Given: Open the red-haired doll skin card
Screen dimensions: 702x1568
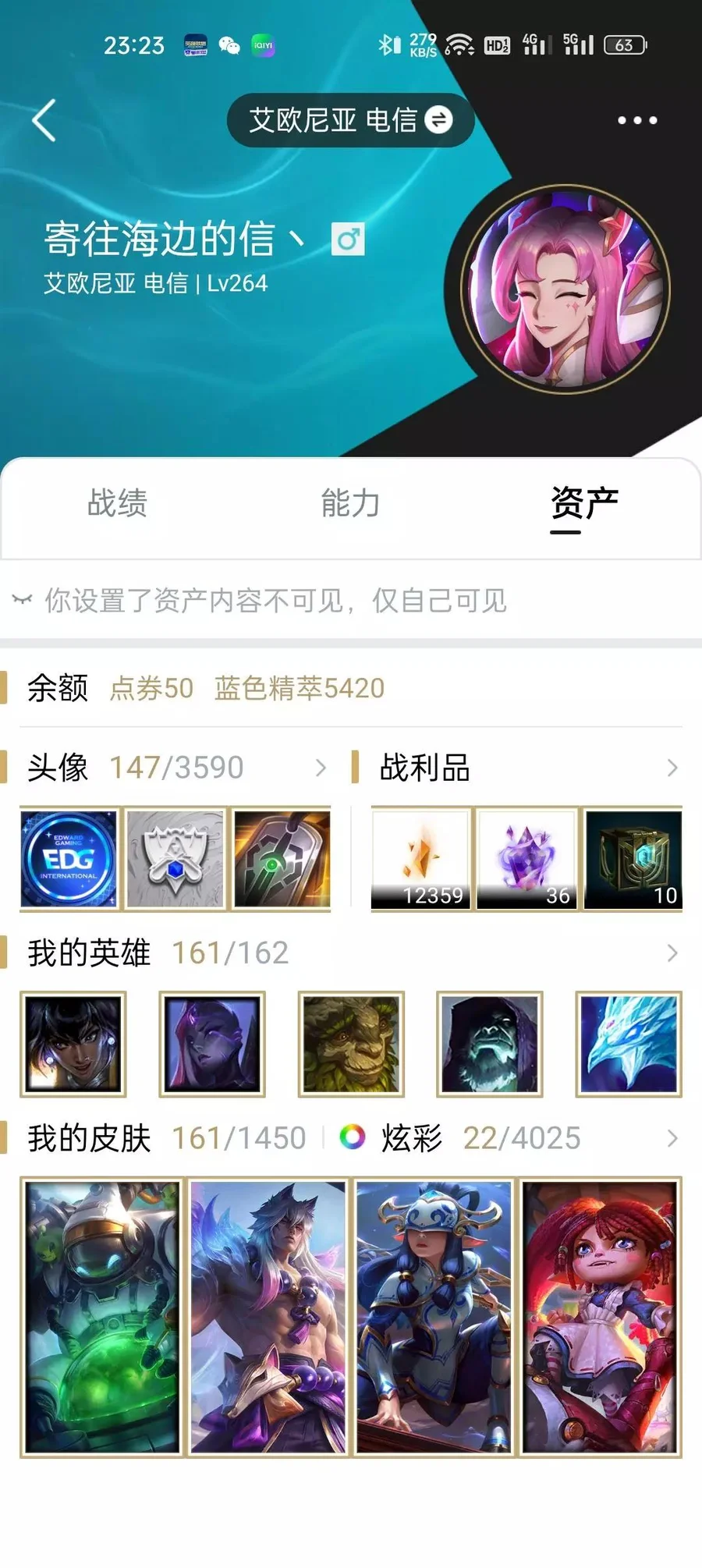Looking at the screenshot, I should [x=600, y=1316].
